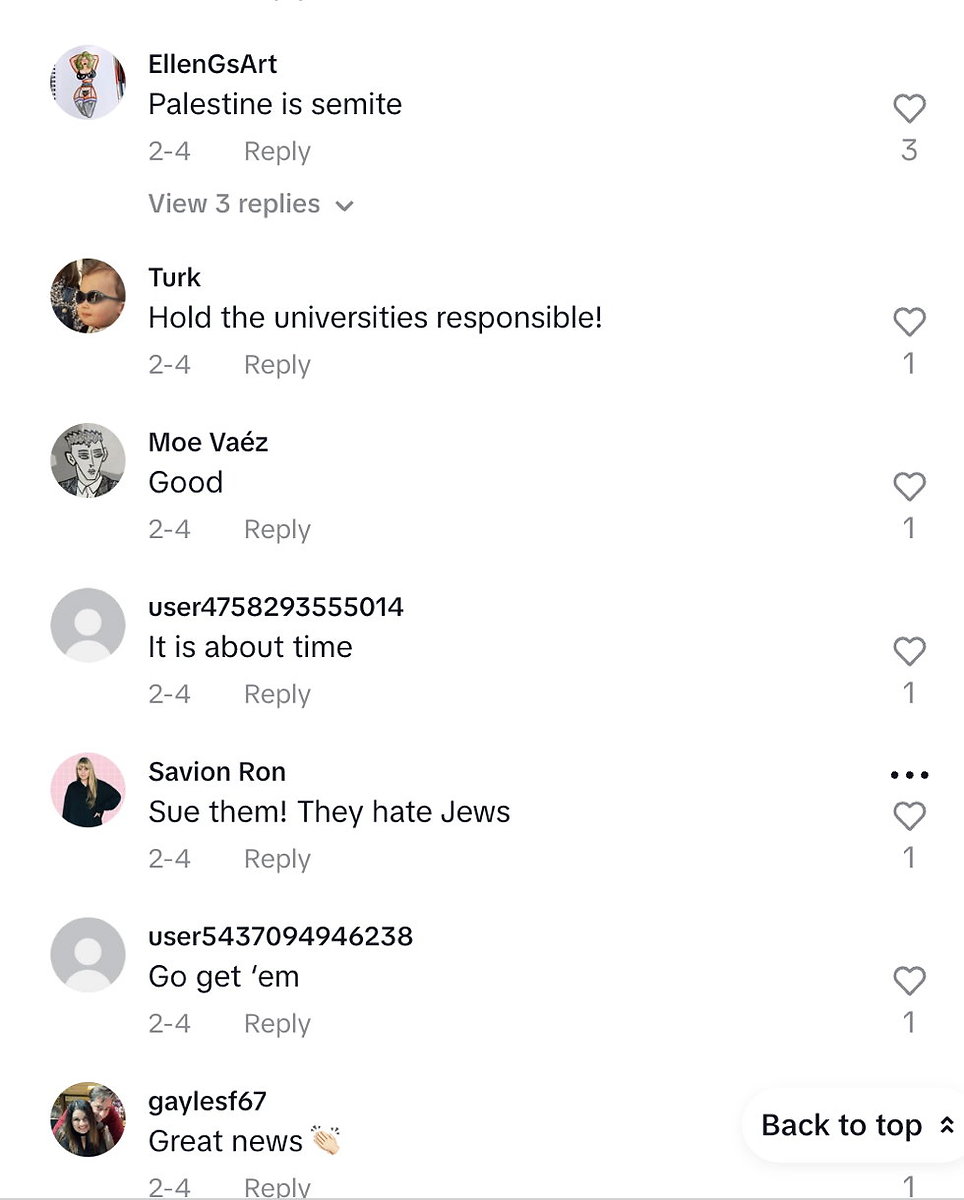Screen dimensions: 964x1200
Task: Like the "It is about time" comment
Action: click(909, 652)
